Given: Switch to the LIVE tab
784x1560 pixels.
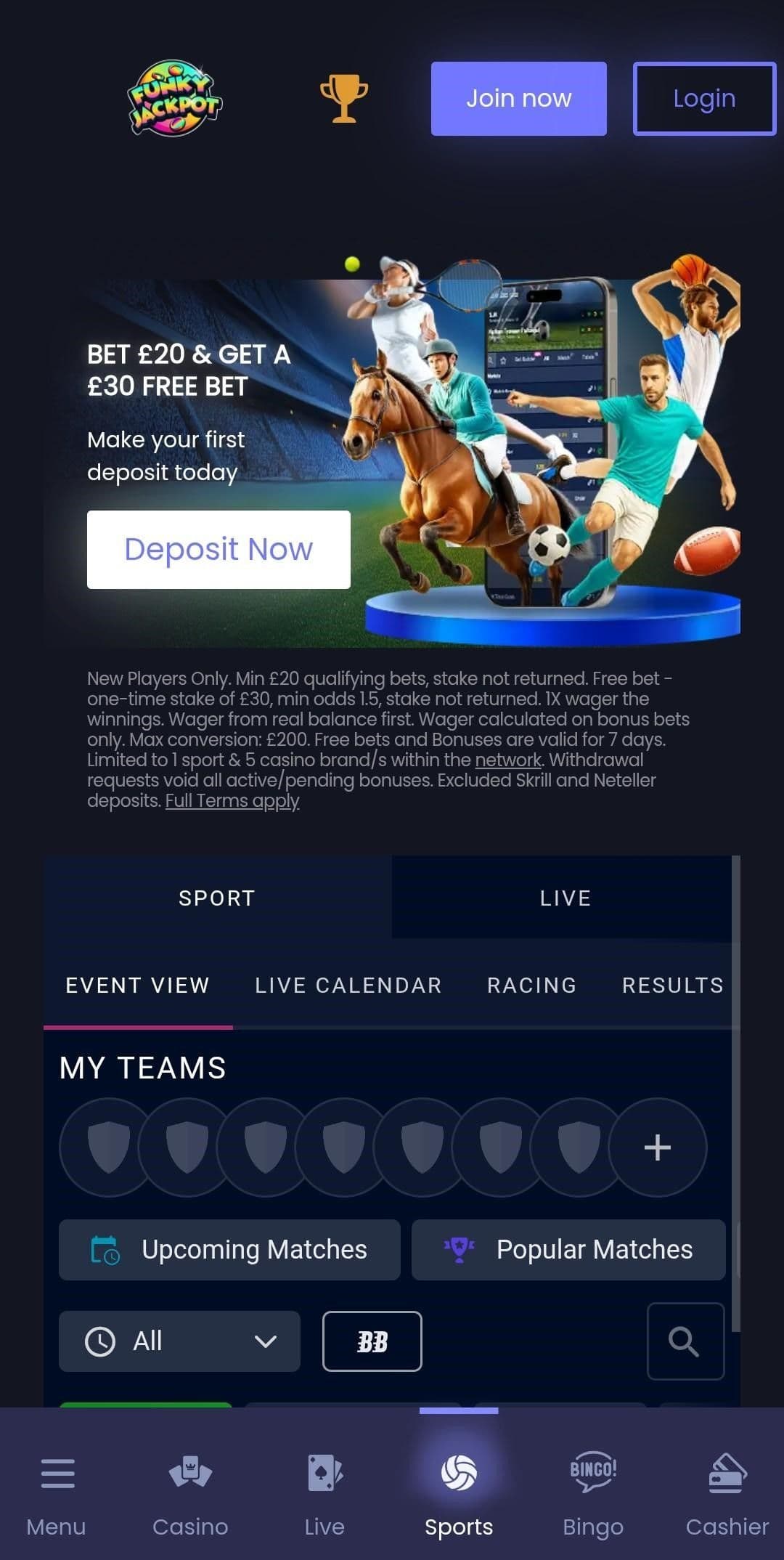Looking at the screenshot, I should (565, 898).
